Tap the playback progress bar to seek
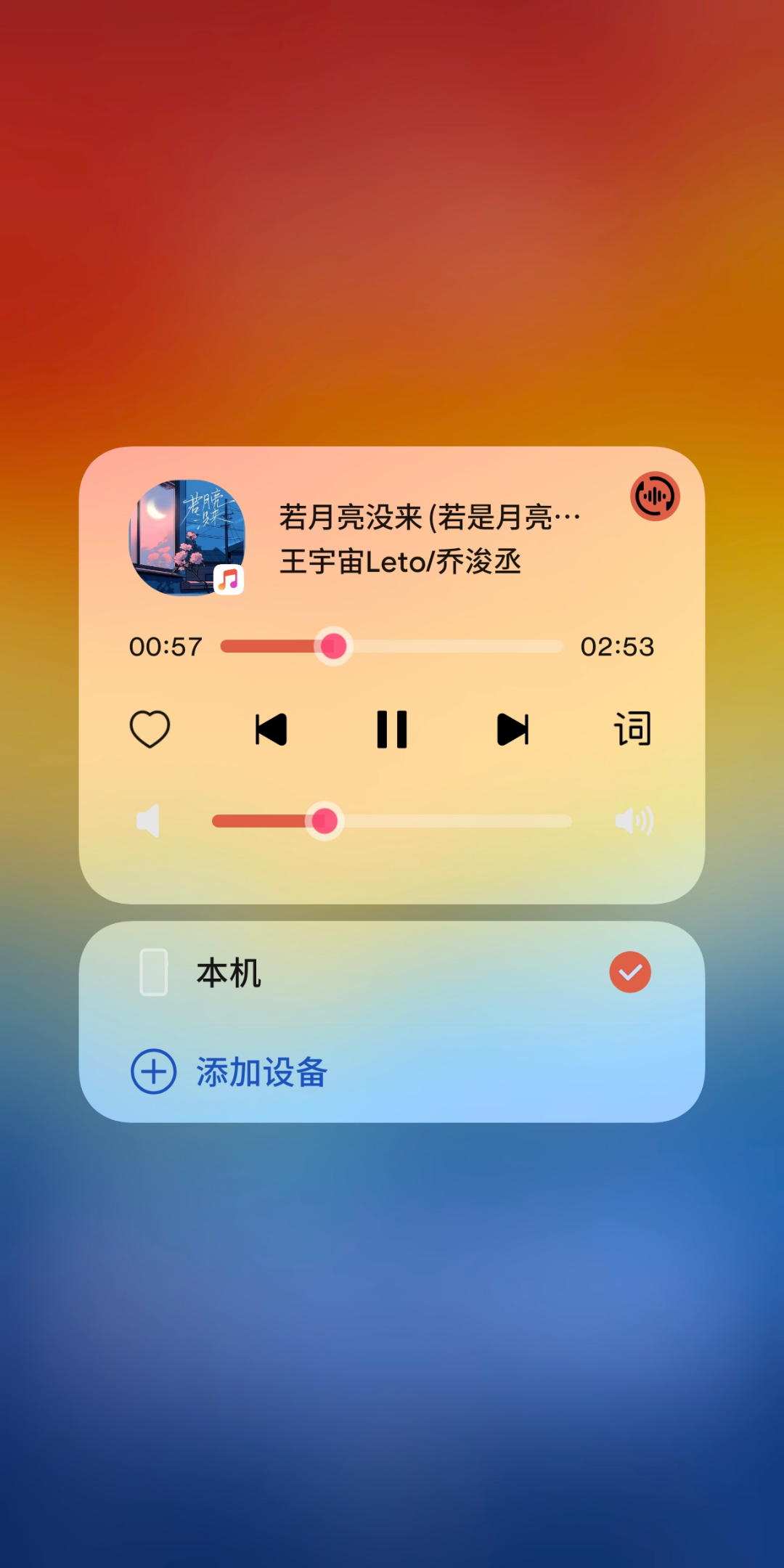This screenshot has height=1568, width=784. [x=392, y=646]
